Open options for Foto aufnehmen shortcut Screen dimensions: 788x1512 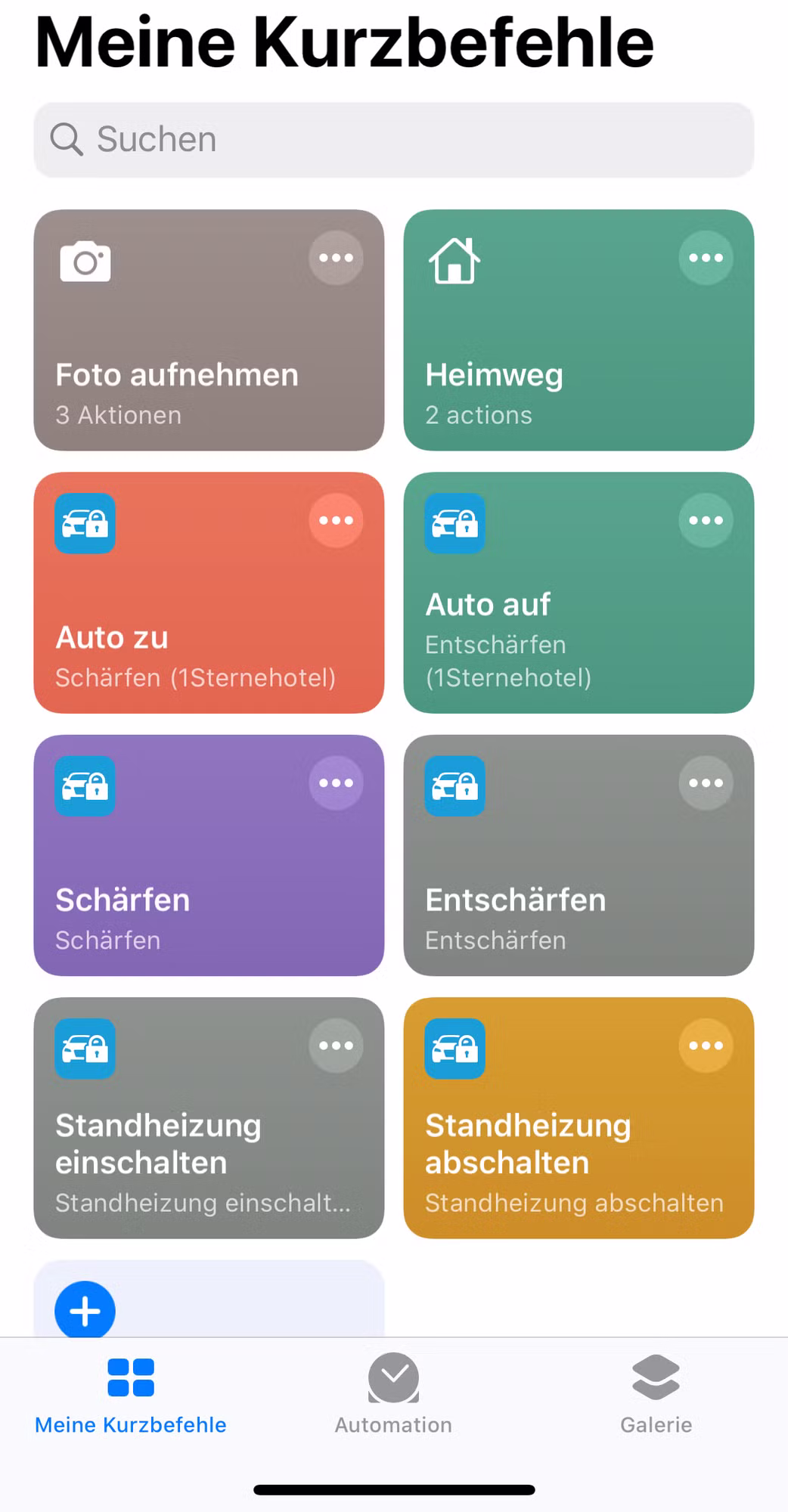tap(336, 258)
